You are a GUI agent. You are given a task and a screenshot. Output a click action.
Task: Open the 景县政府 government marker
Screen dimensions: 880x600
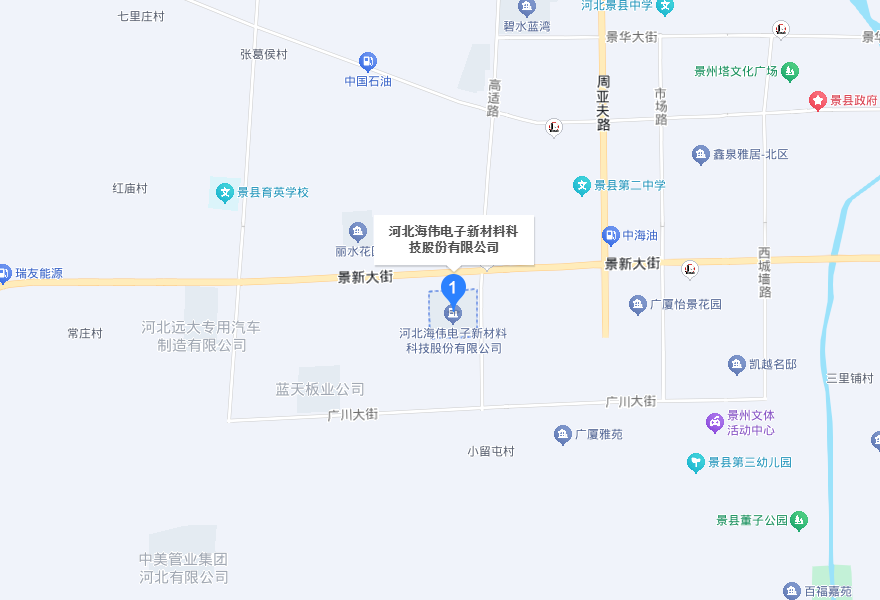click(818, 101)
